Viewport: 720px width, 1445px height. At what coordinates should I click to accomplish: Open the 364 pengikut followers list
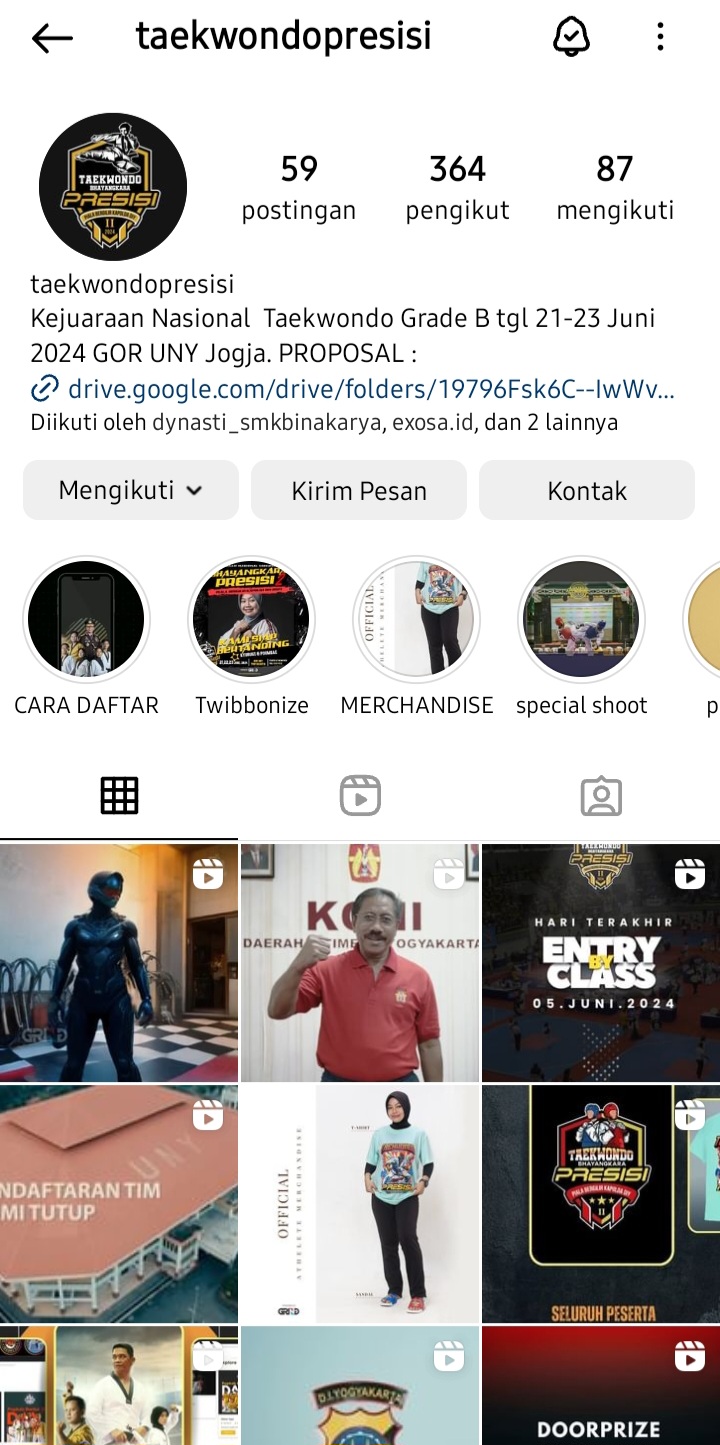(x=457, y=186)
